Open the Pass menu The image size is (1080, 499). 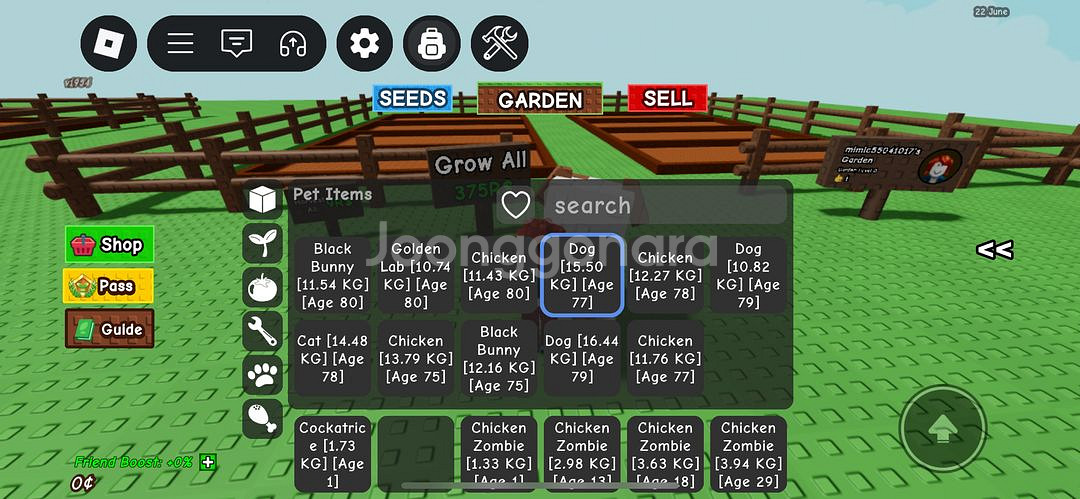click(108, 285)
